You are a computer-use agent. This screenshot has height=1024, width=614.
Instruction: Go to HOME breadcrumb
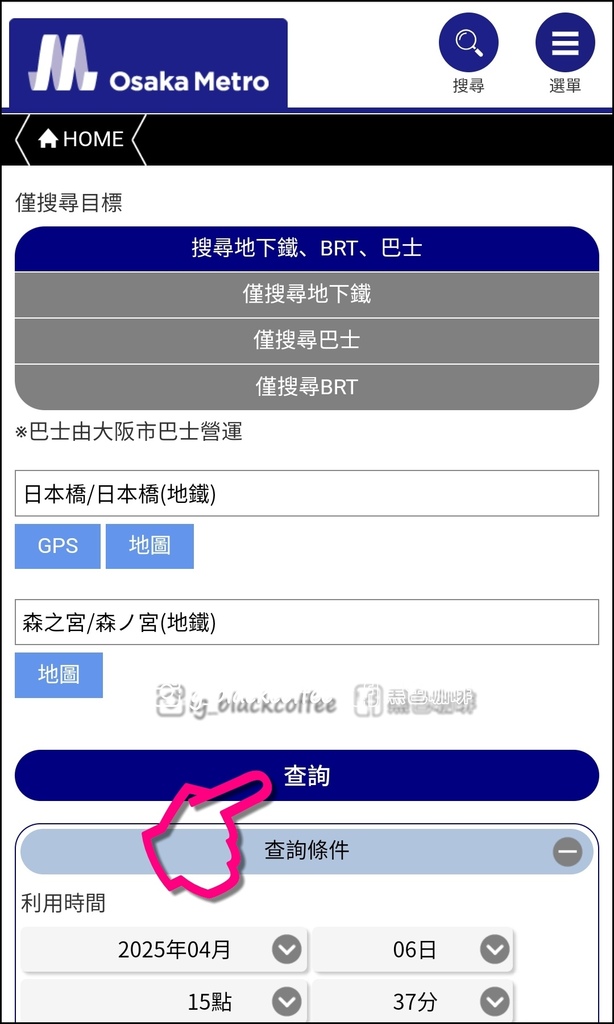[x=81, y=139]
